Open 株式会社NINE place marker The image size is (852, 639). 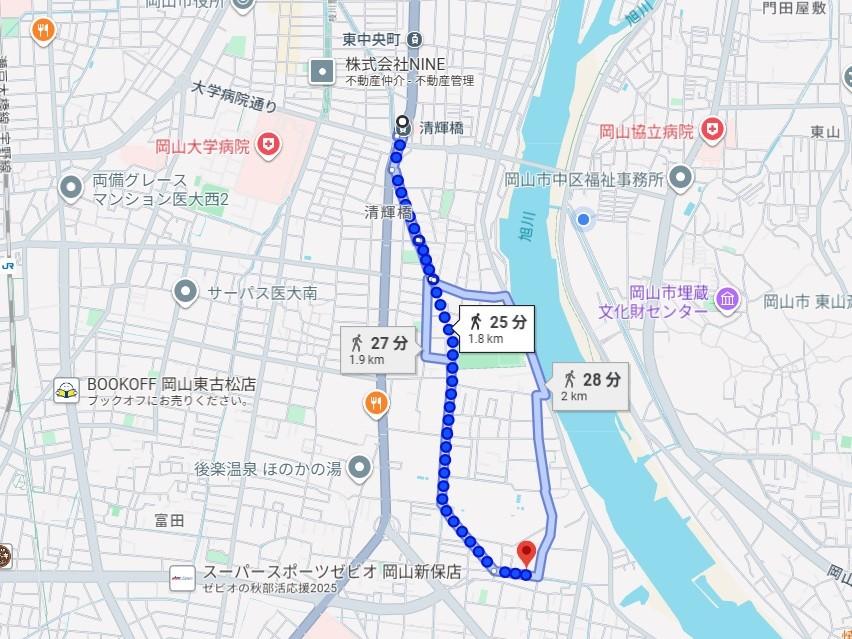point(323,72)
